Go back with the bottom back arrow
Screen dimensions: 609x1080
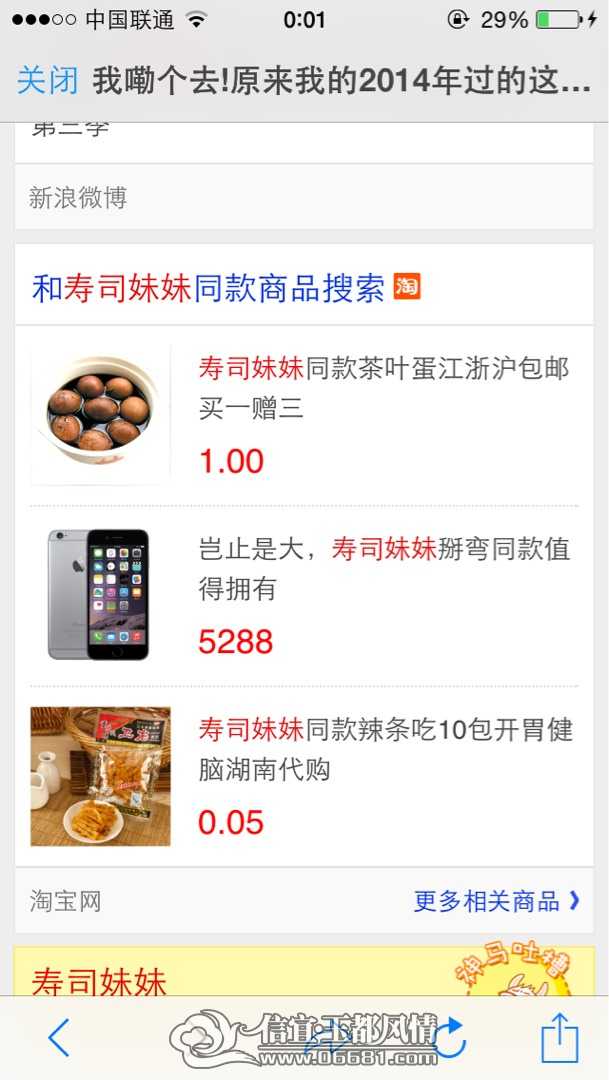(59, 1037)
